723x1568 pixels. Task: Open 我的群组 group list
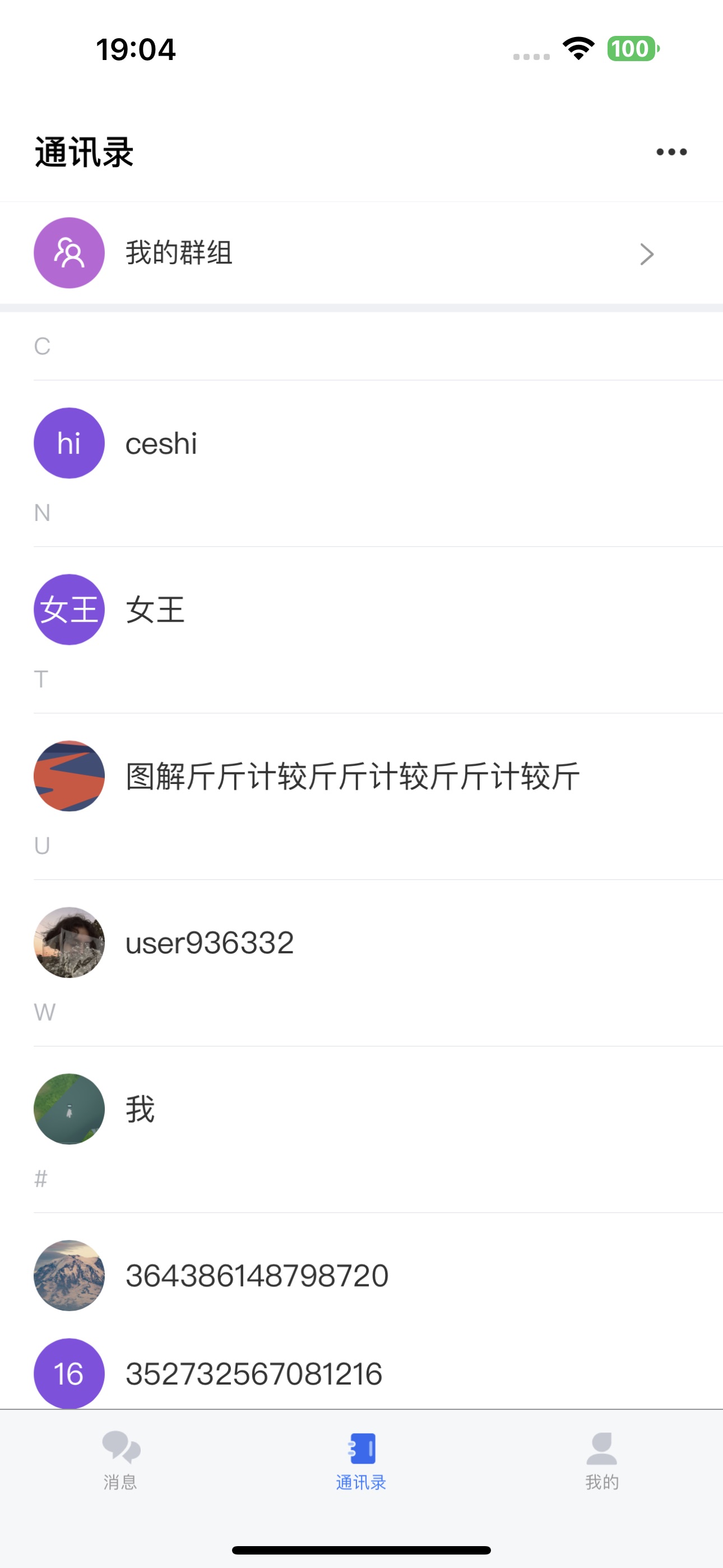pyautogui.click(x=361, y=252)
